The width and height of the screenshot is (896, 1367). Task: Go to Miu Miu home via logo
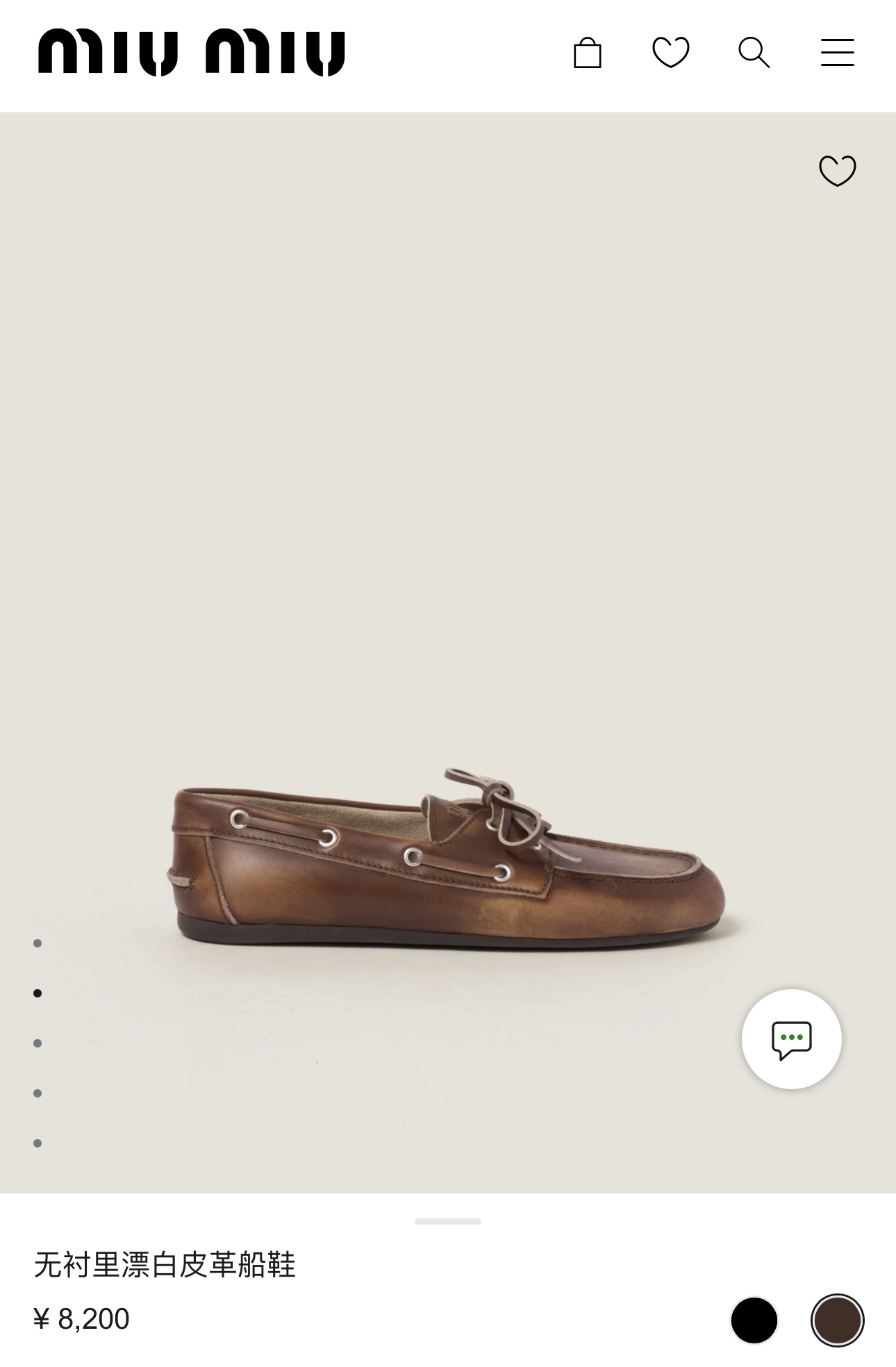(x=191, y=52)
